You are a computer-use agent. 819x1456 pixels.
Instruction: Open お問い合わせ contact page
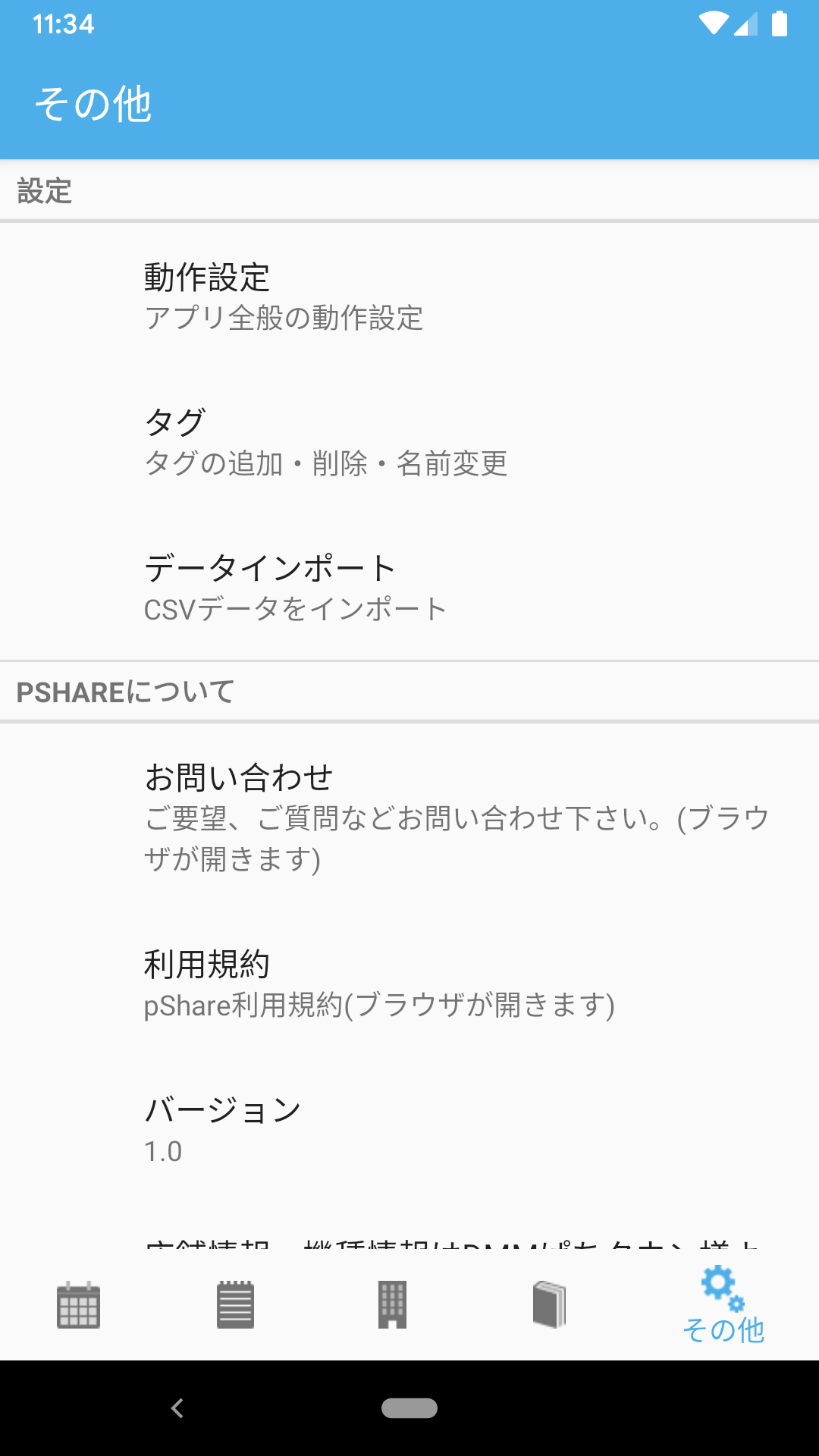click(409, 817)
